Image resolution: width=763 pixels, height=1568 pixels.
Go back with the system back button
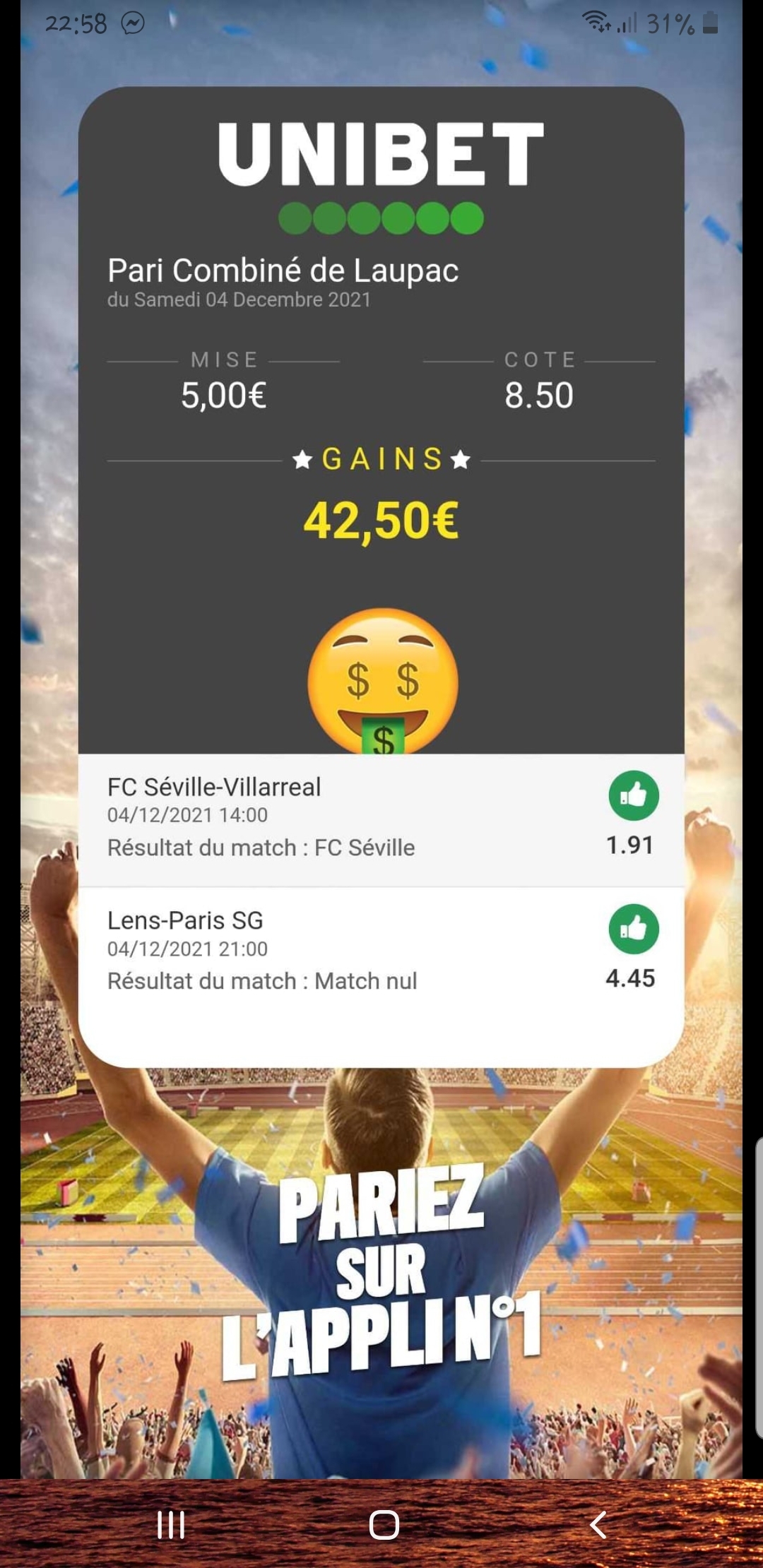[598, 1525]
